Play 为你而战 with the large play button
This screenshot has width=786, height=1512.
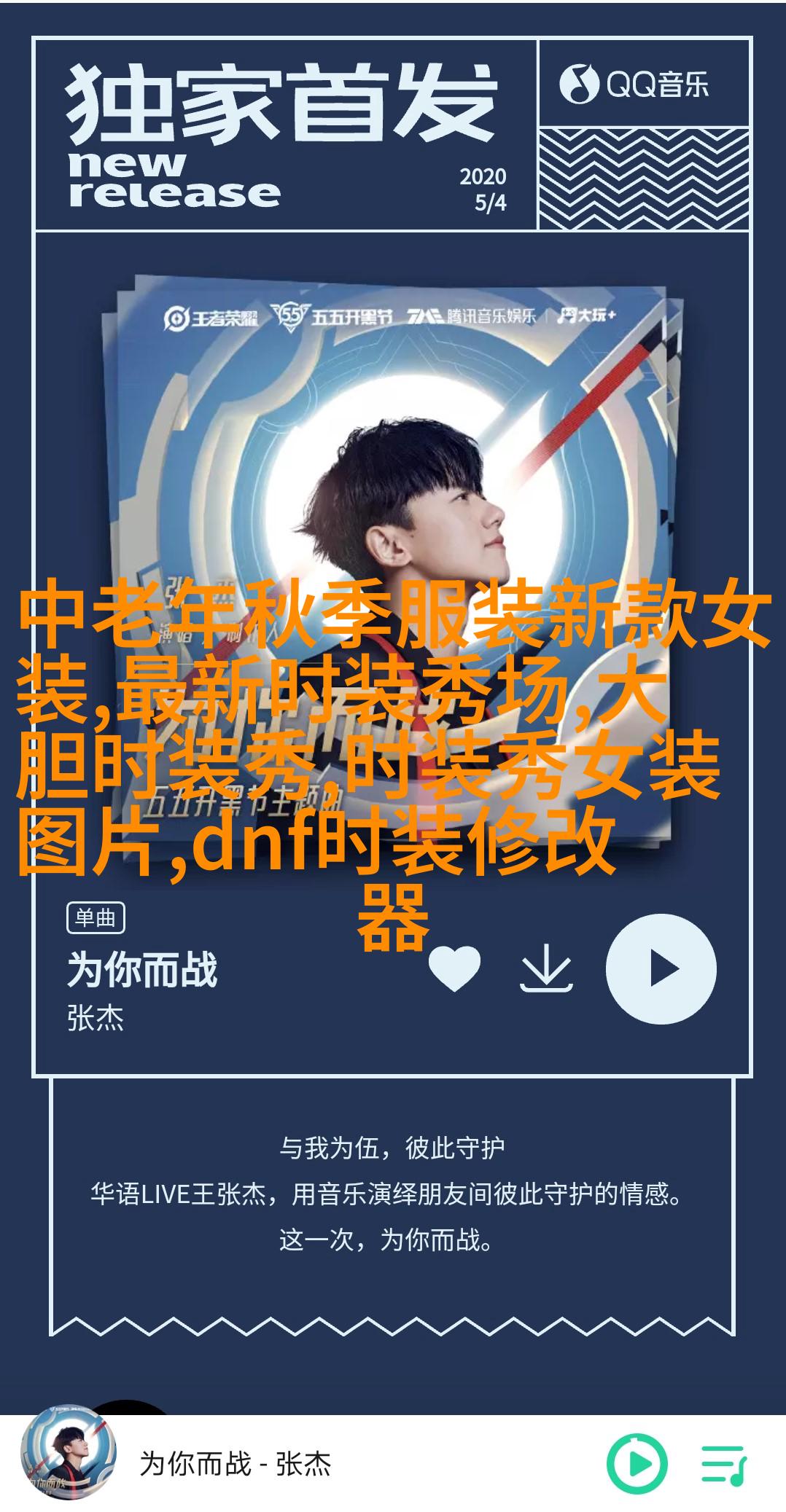[x=661, y=968]
